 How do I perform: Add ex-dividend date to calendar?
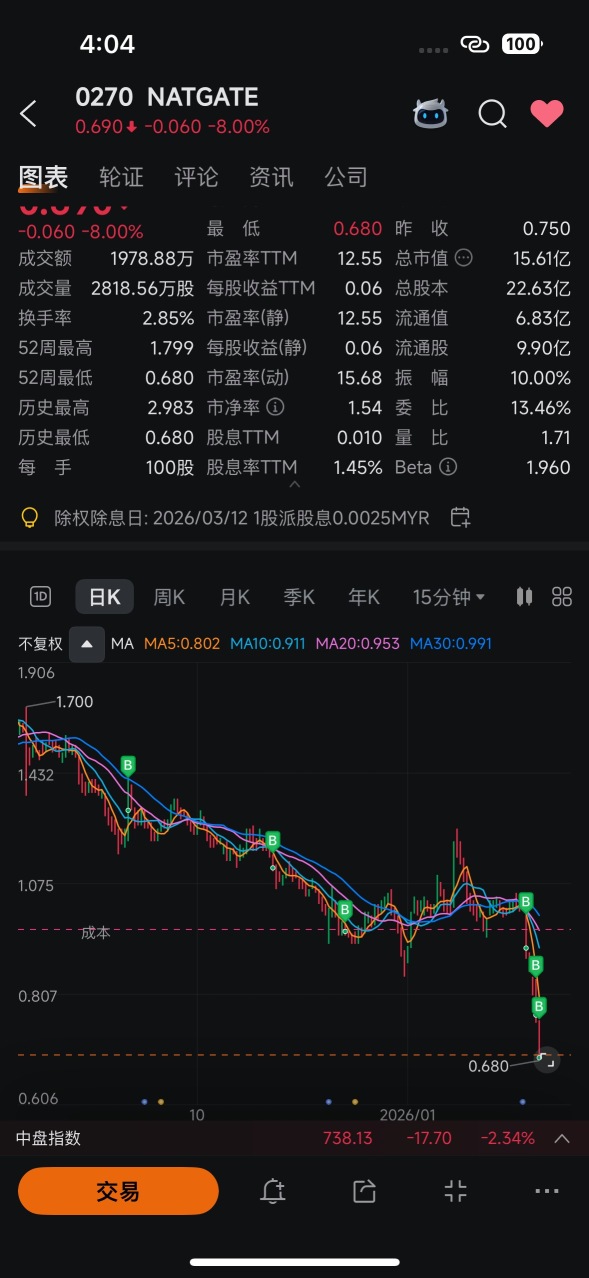click(460, 517)
